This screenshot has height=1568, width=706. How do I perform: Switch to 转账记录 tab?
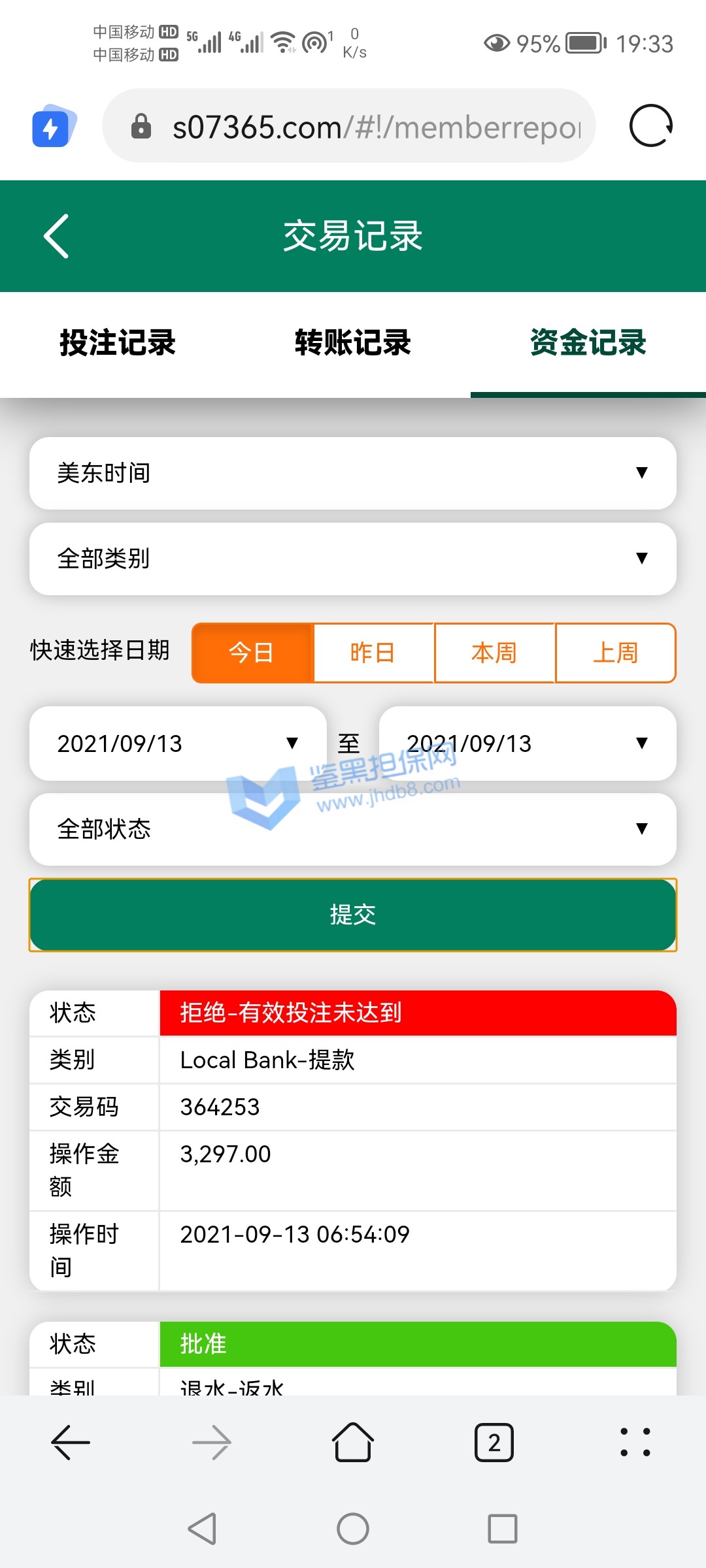[x=353, y=343]
